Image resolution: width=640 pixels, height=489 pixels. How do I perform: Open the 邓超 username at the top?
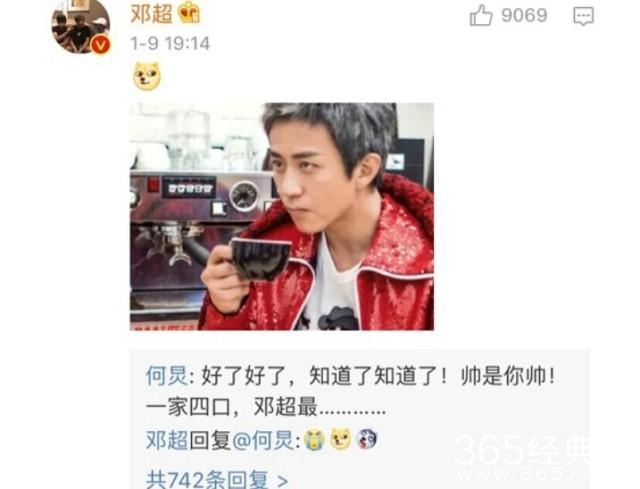click(x=150, y=14)
